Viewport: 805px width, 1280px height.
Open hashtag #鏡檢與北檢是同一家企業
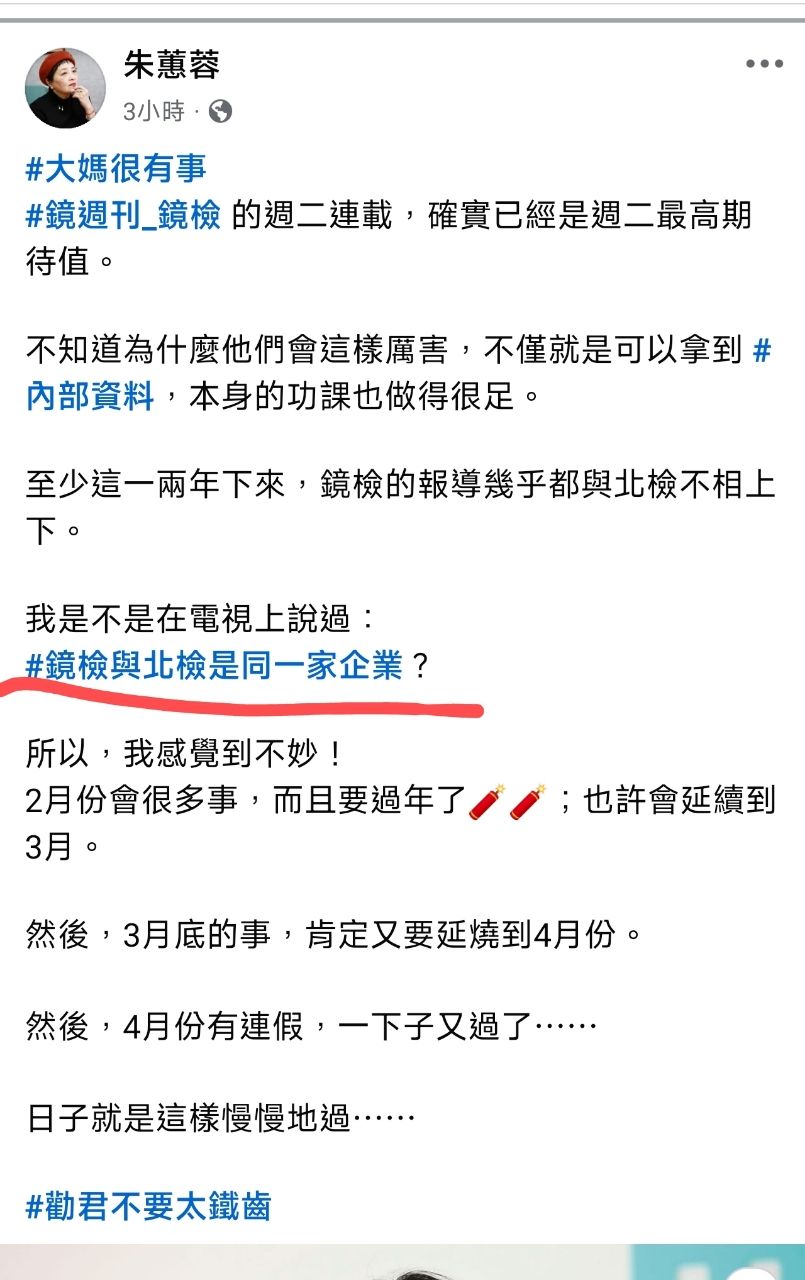pyautogui.click(x=214, y=666)
